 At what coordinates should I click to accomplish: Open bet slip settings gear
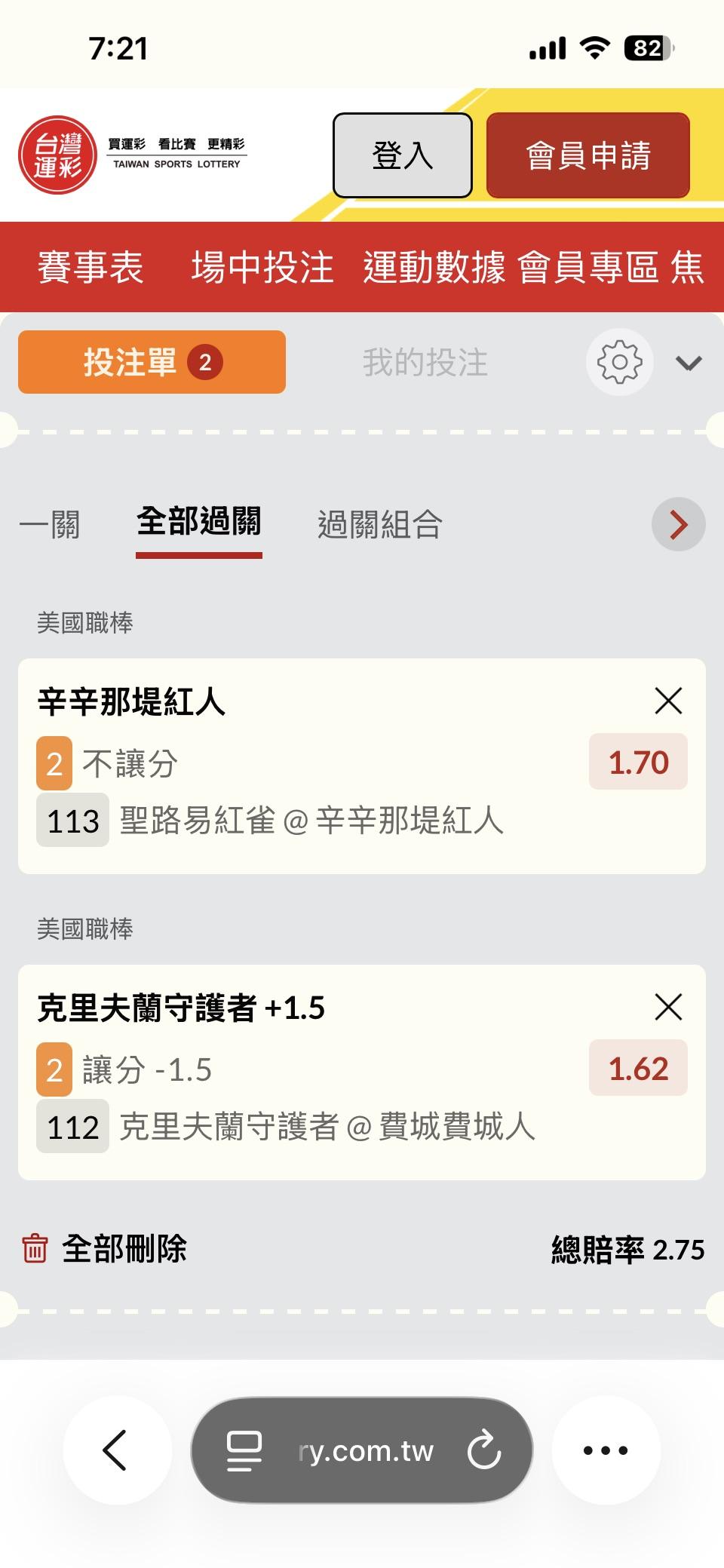tap(620, 363)
